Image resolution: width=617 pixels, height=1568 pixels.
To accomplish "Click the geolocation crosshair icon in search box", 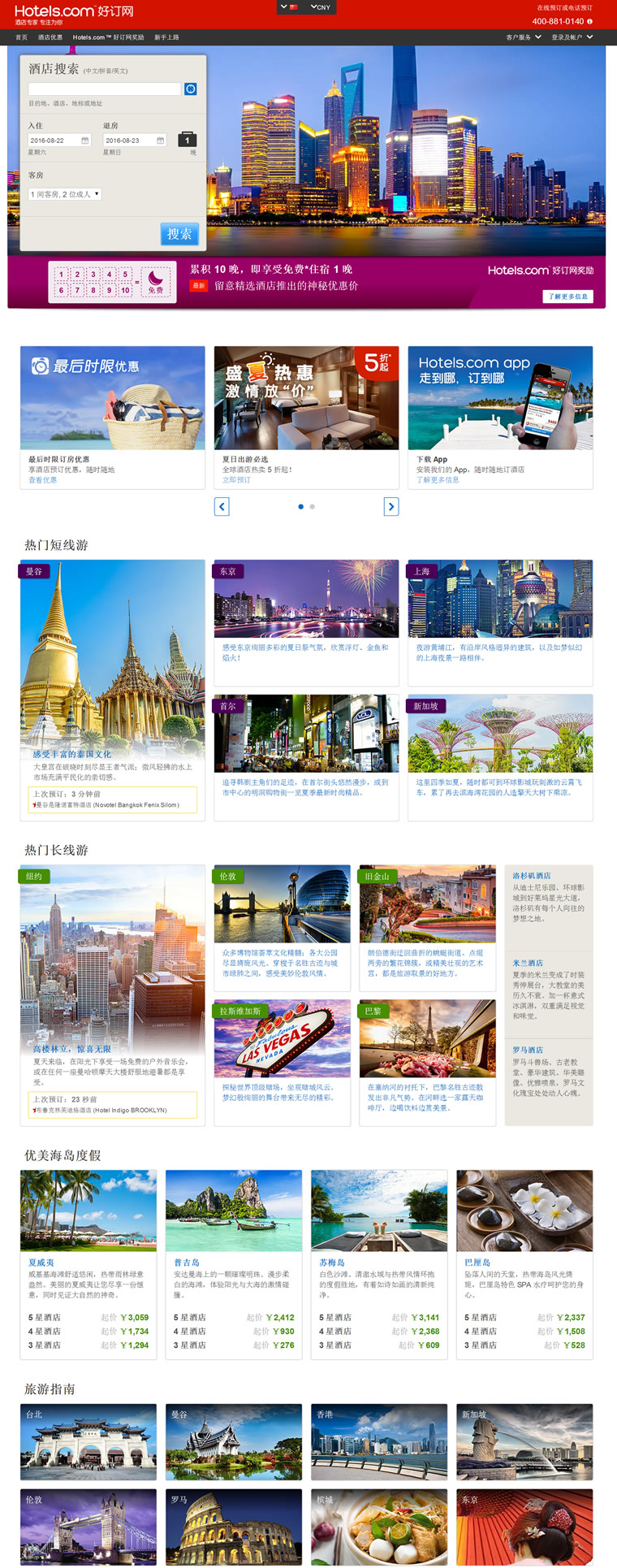I will pyautogui.click(x=191, y=89).
